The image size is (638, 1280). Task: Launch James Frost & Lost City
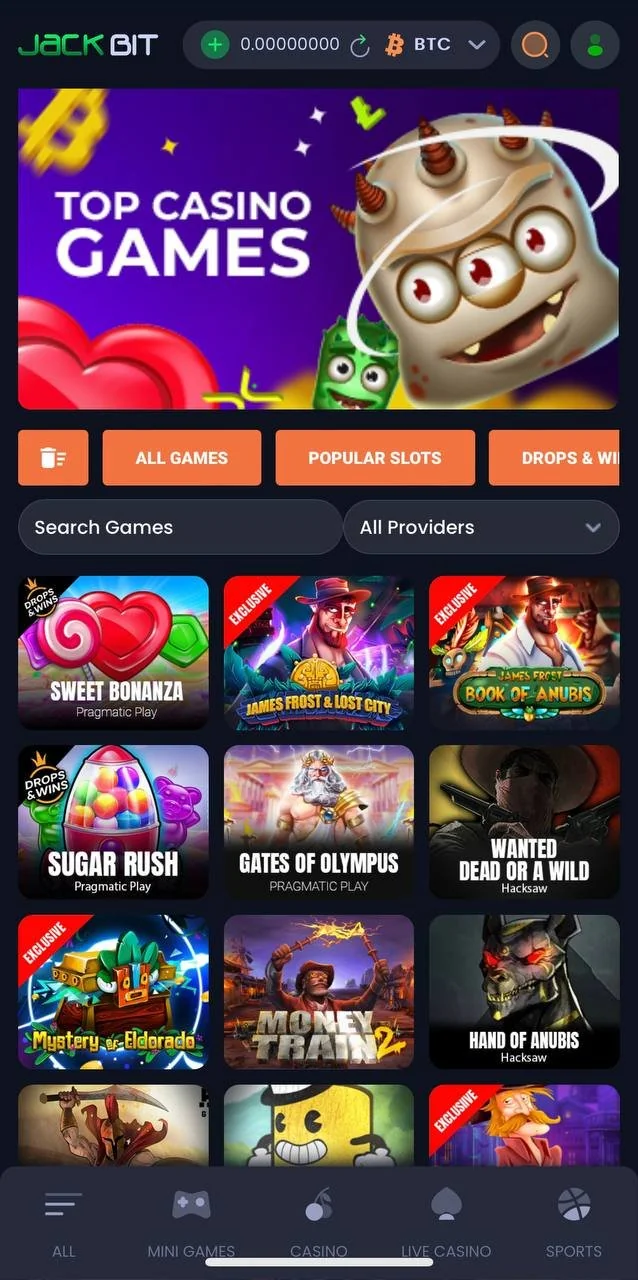click(x=318, y=652)
